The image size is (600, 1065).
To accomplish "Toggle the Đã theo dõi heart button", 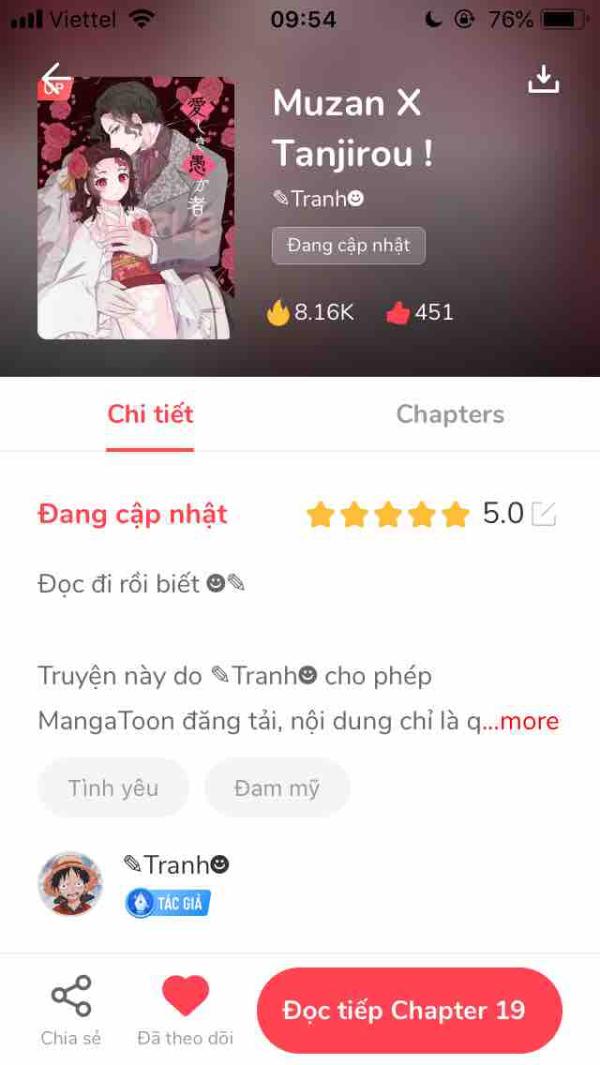I will point(185,1009).
